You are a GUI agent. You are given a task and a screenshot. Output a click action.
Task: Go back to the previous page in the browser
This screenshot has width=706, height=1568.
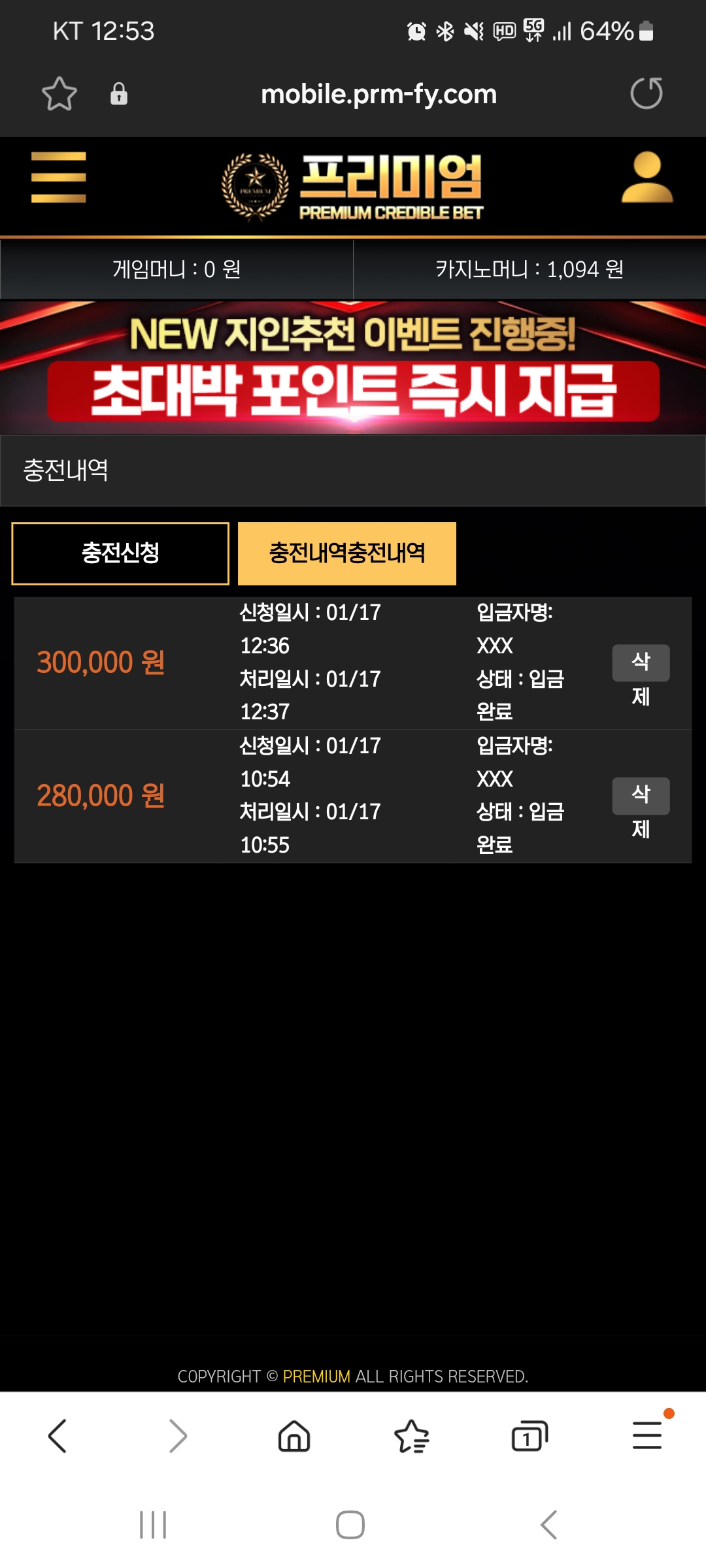pyautogui.click(x=58, y=1436)
